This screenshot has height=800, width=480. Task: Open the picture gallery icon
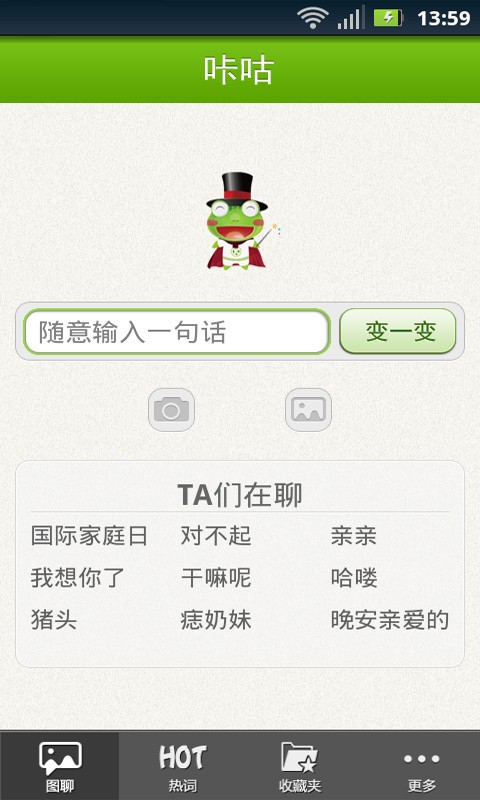click(308, 410)
